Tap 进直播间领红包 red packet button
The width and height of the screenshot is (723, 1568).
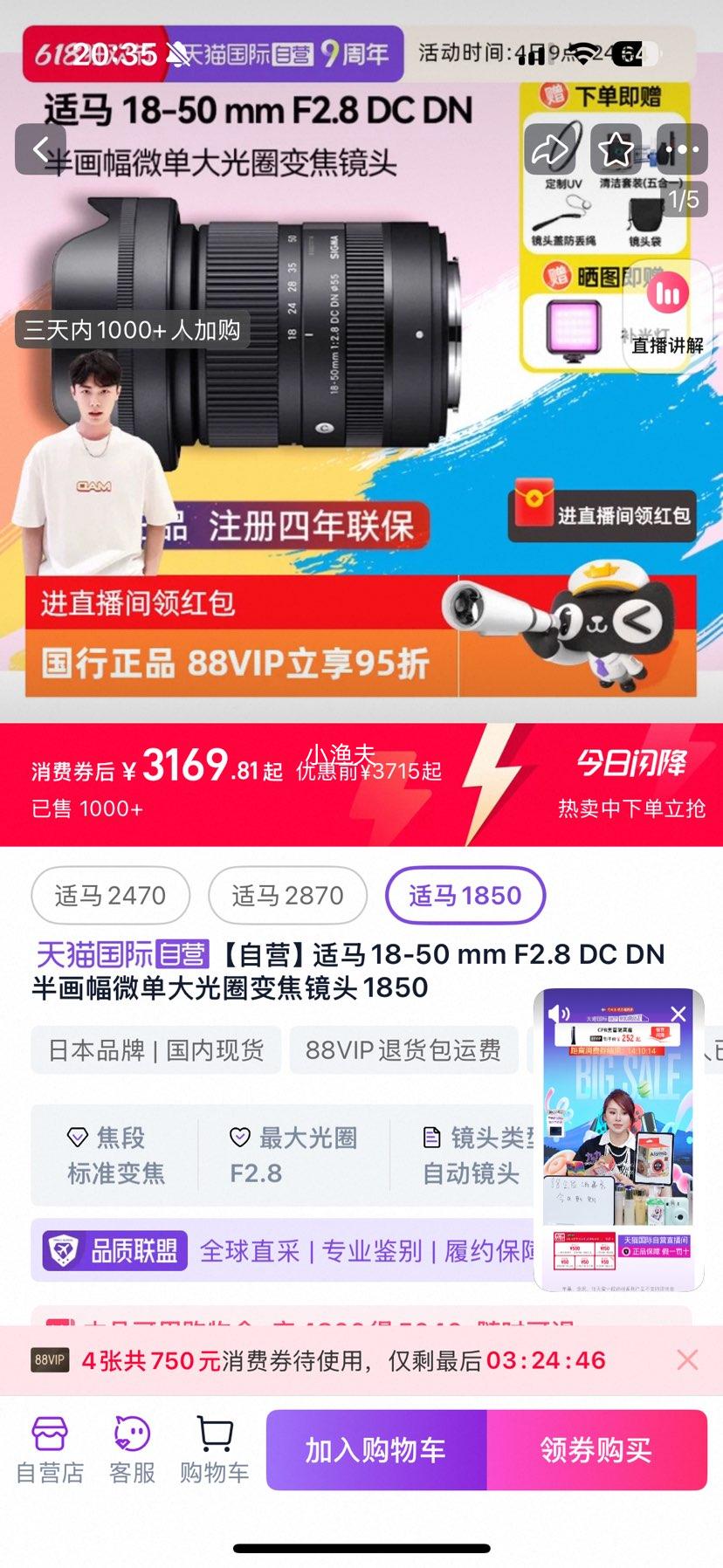(602, 514)
